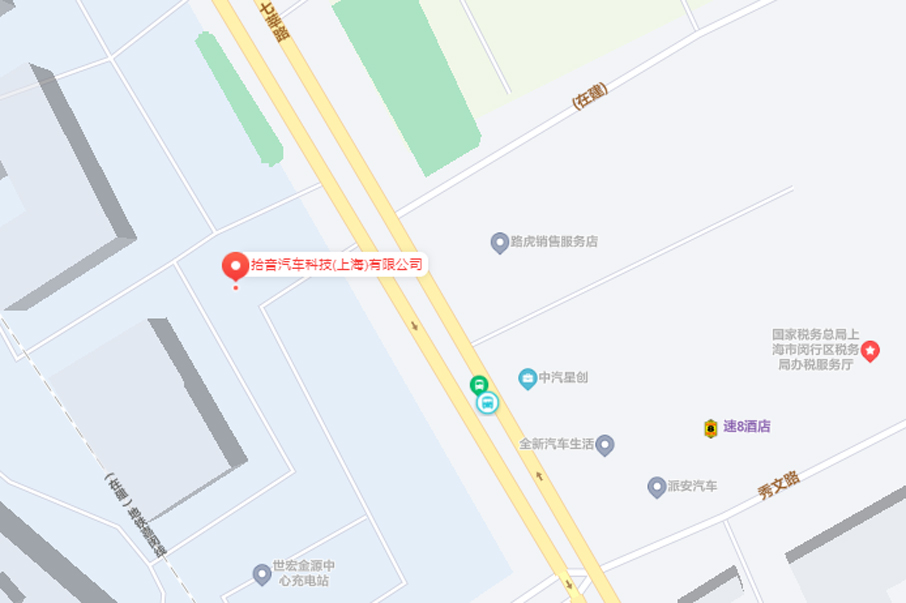Open the 办税服务厅 red star marker
906x603 pixels.
[x=871, y=351]
